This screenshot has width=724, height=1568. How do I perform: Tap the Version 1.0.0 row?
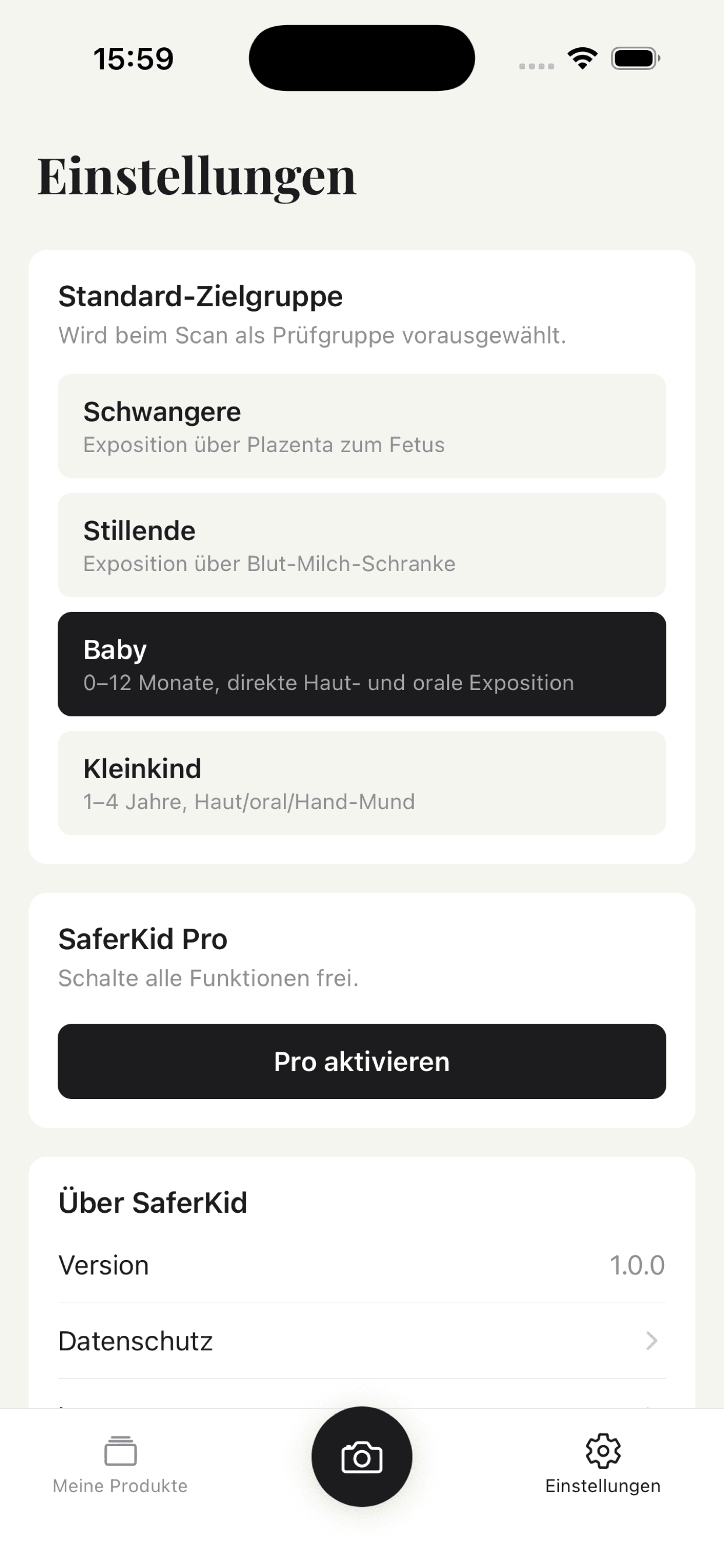(361, 1265)
